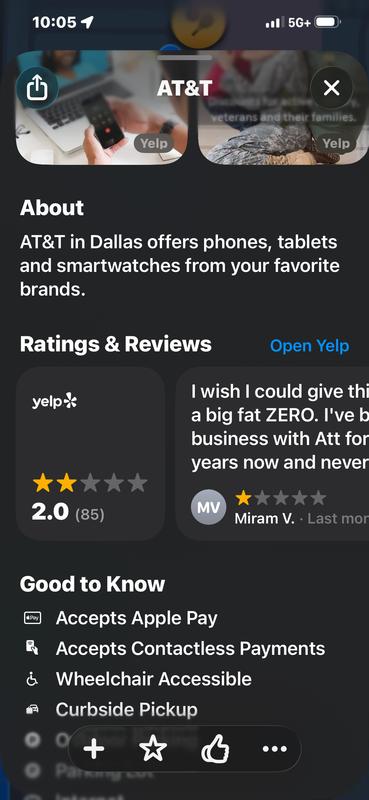Image resolution: width=369 pixels, height=800 pixels.
Task: Close the AT&T place card
Action: (x=331, y=89)
